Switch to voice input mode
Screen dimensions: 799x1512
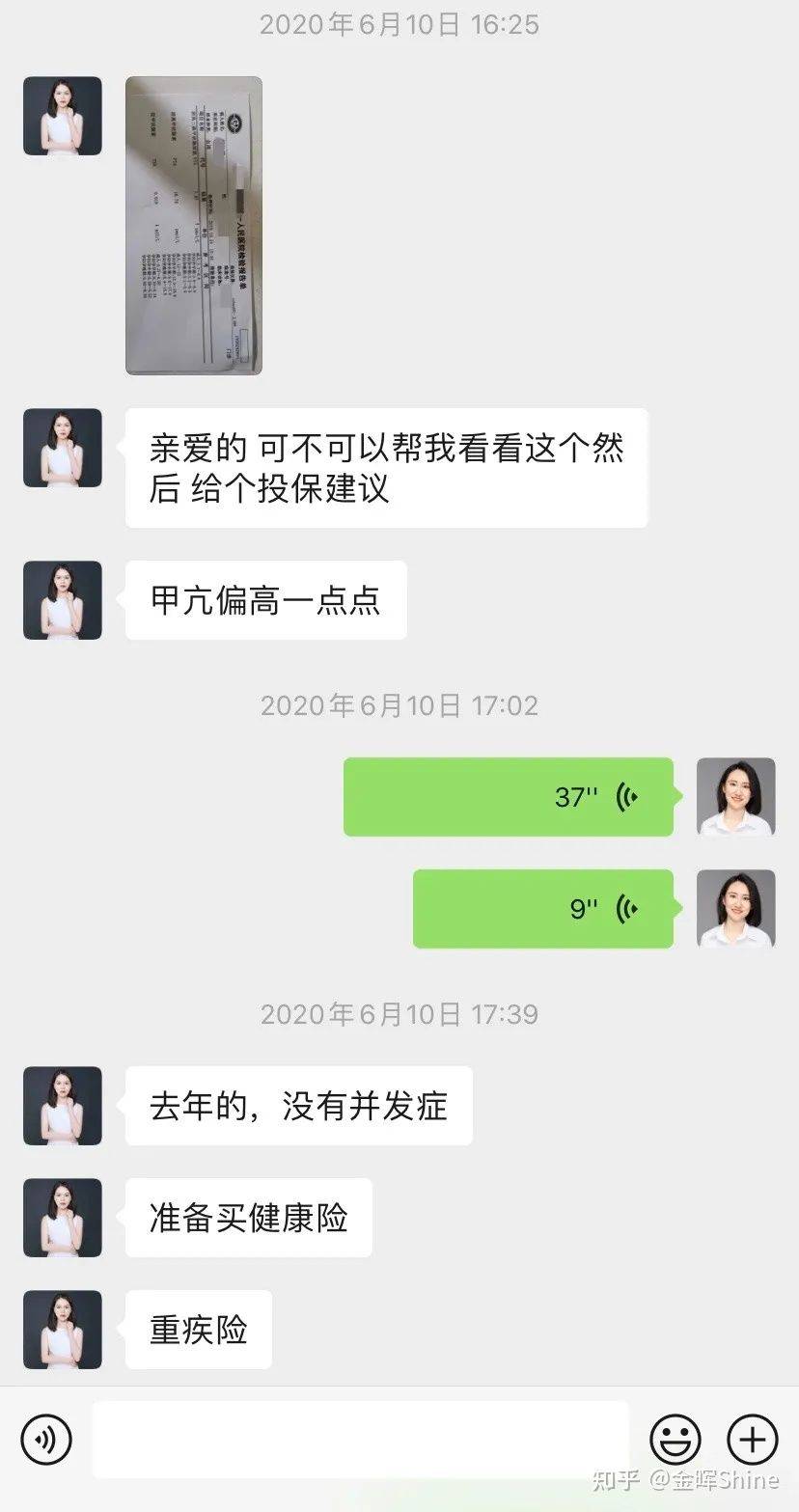point(46,1441)
